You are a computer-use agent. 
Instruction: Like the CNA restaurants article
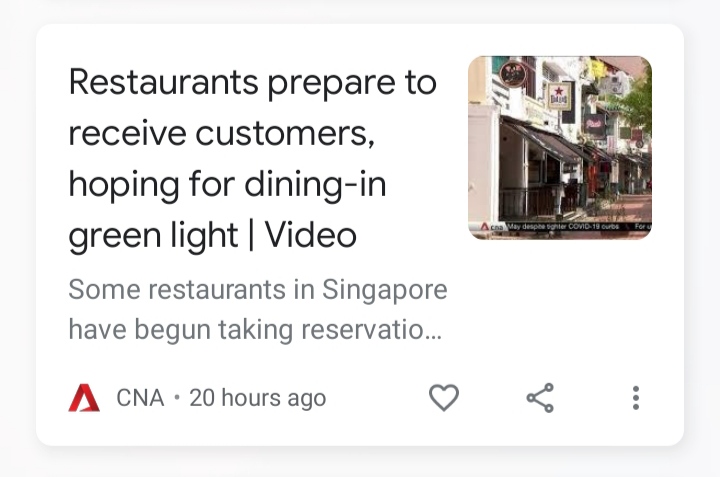(x=444, y=398)
